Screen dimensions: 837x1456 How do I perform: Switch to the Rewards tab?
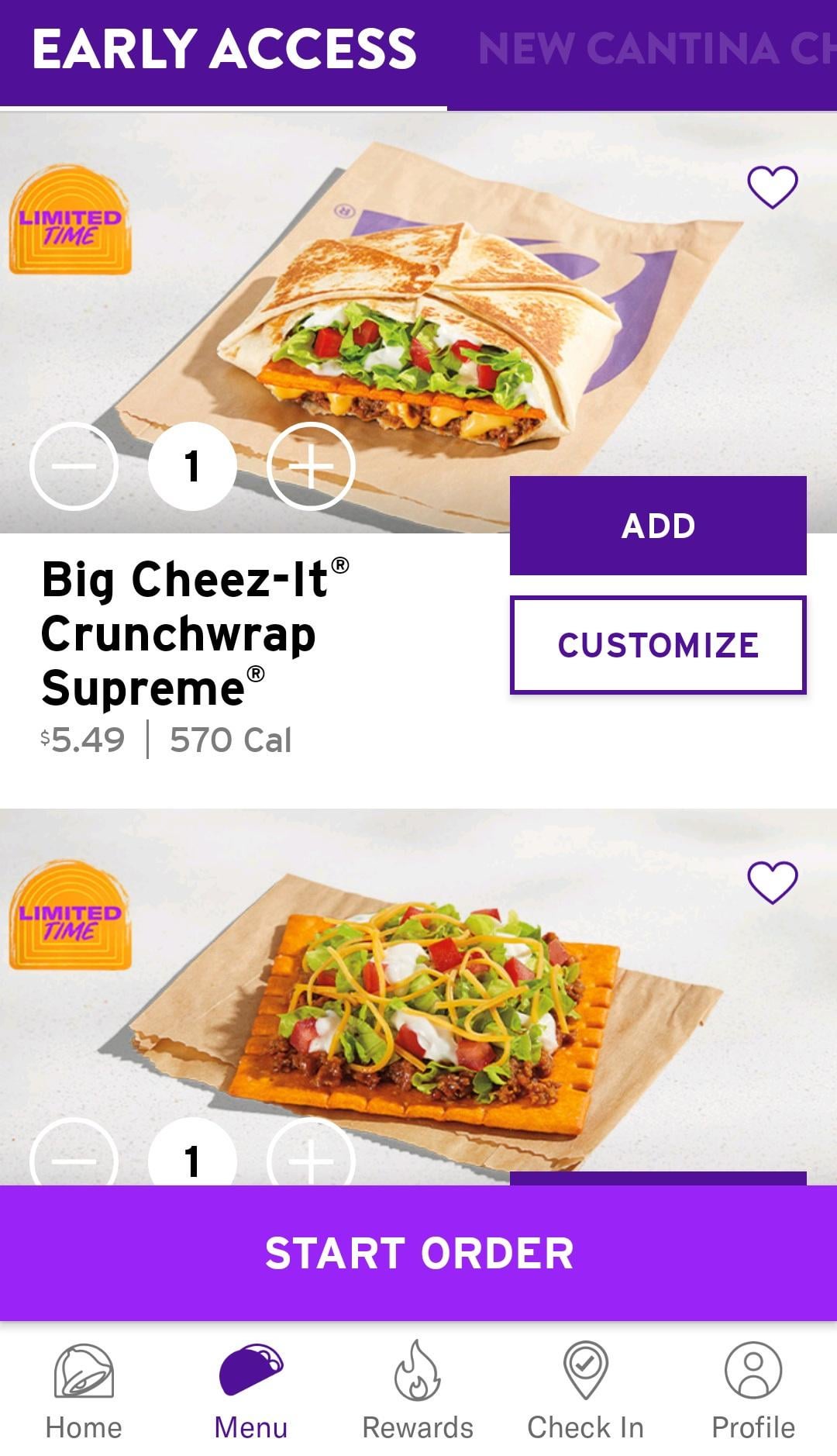tap(418, 1391)
